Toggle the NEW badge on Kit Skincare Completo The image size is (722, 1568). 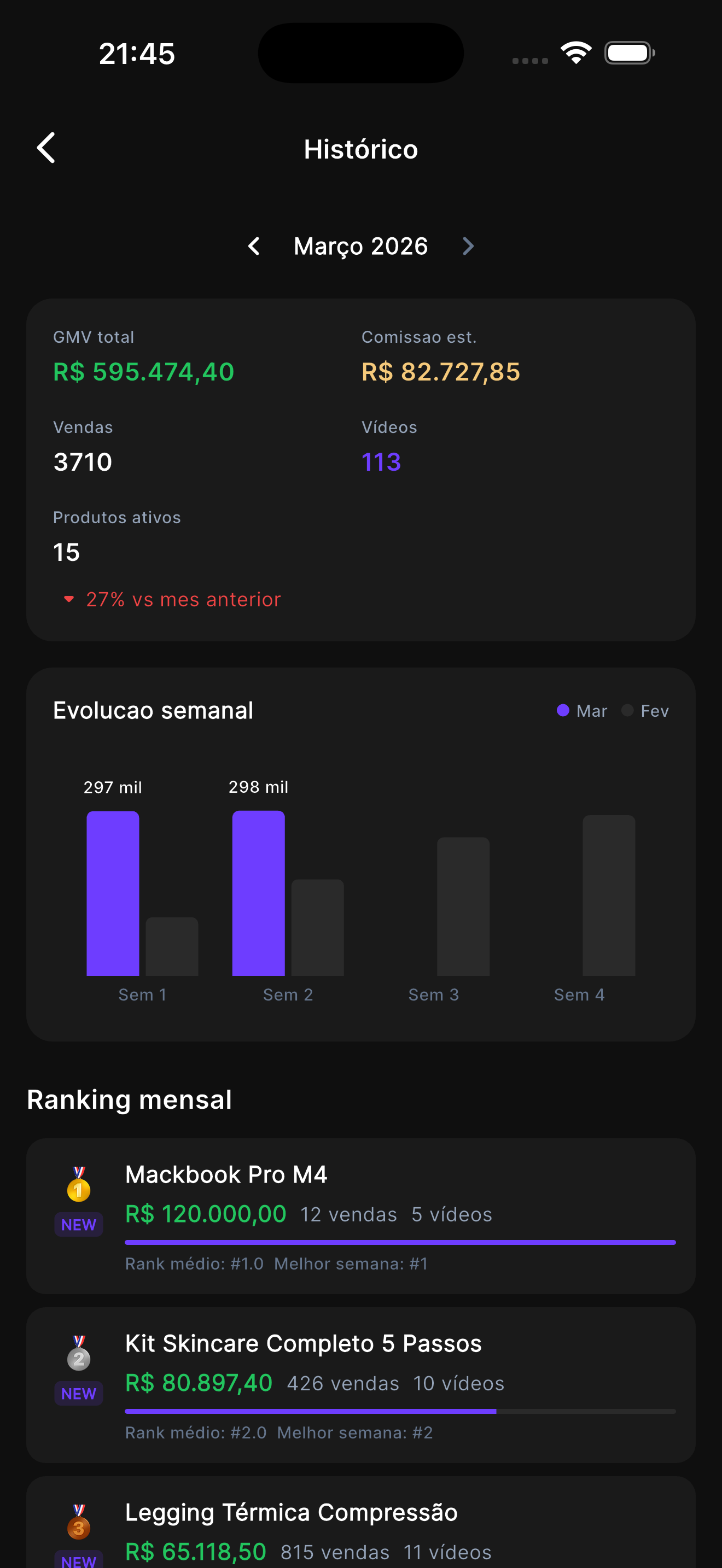coord(79,1394)
